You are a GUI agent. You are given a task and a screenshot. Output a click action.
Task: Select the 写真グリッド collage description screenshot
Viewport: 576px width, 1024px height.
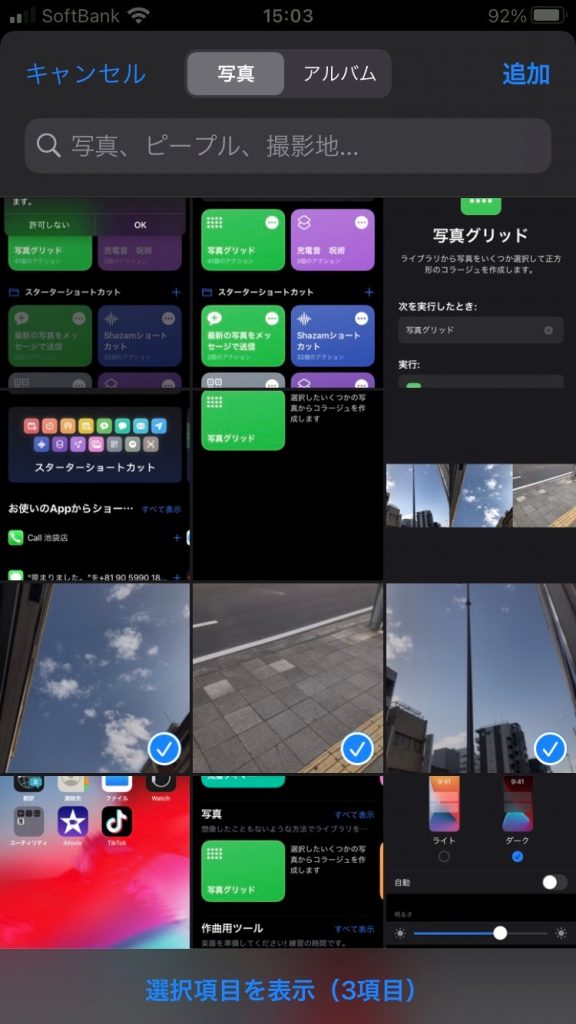pyautogui.click(x=288, y=485)
